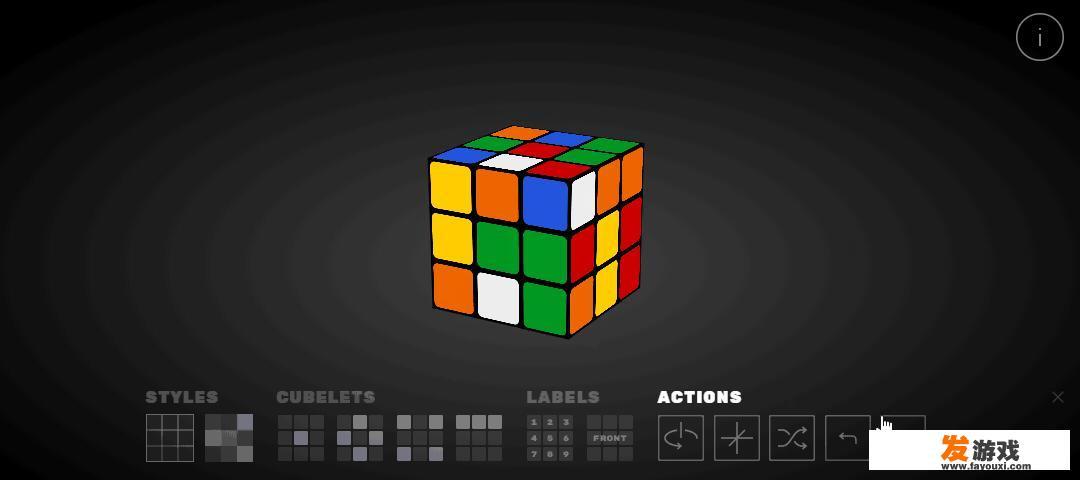Close the options panel
This screenshot has height=480, width=1080.
[x=1058, y=397]
